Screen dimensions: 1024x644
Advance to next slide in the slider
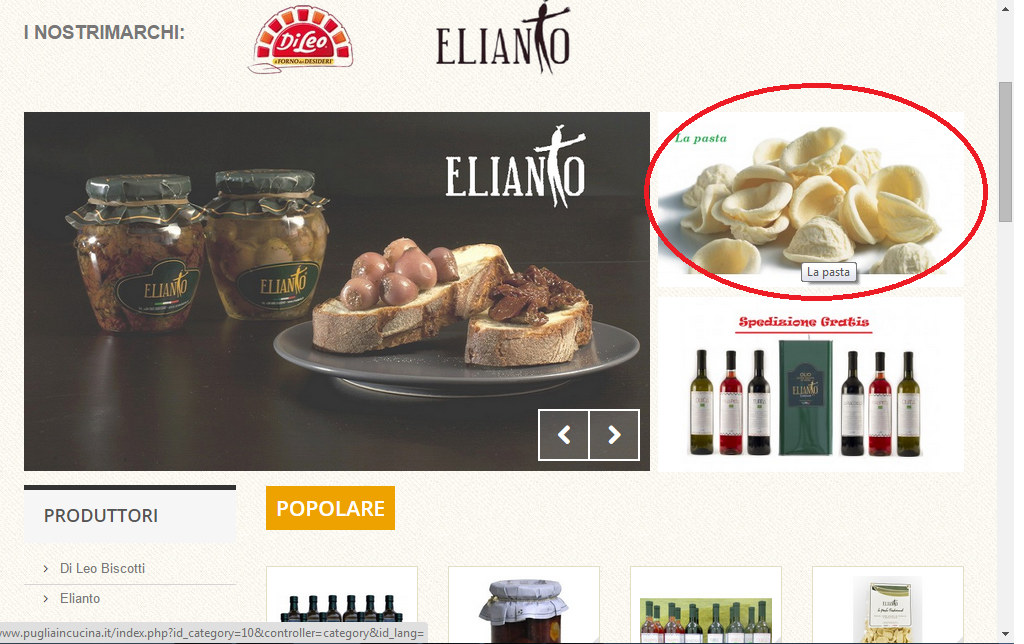[614, 435]
